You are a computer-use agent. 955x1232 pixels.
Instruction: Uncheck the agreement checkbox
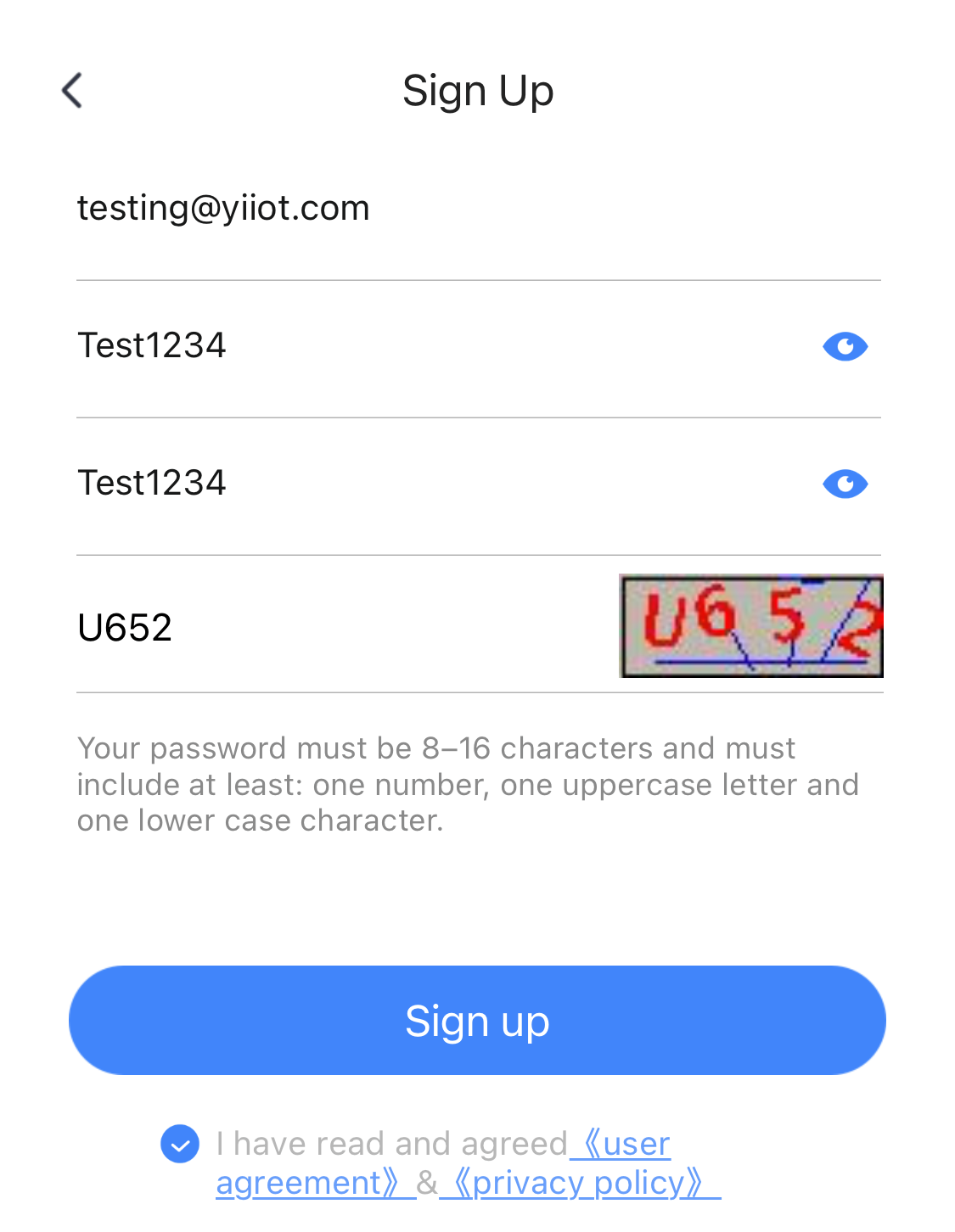[180, 1144]
